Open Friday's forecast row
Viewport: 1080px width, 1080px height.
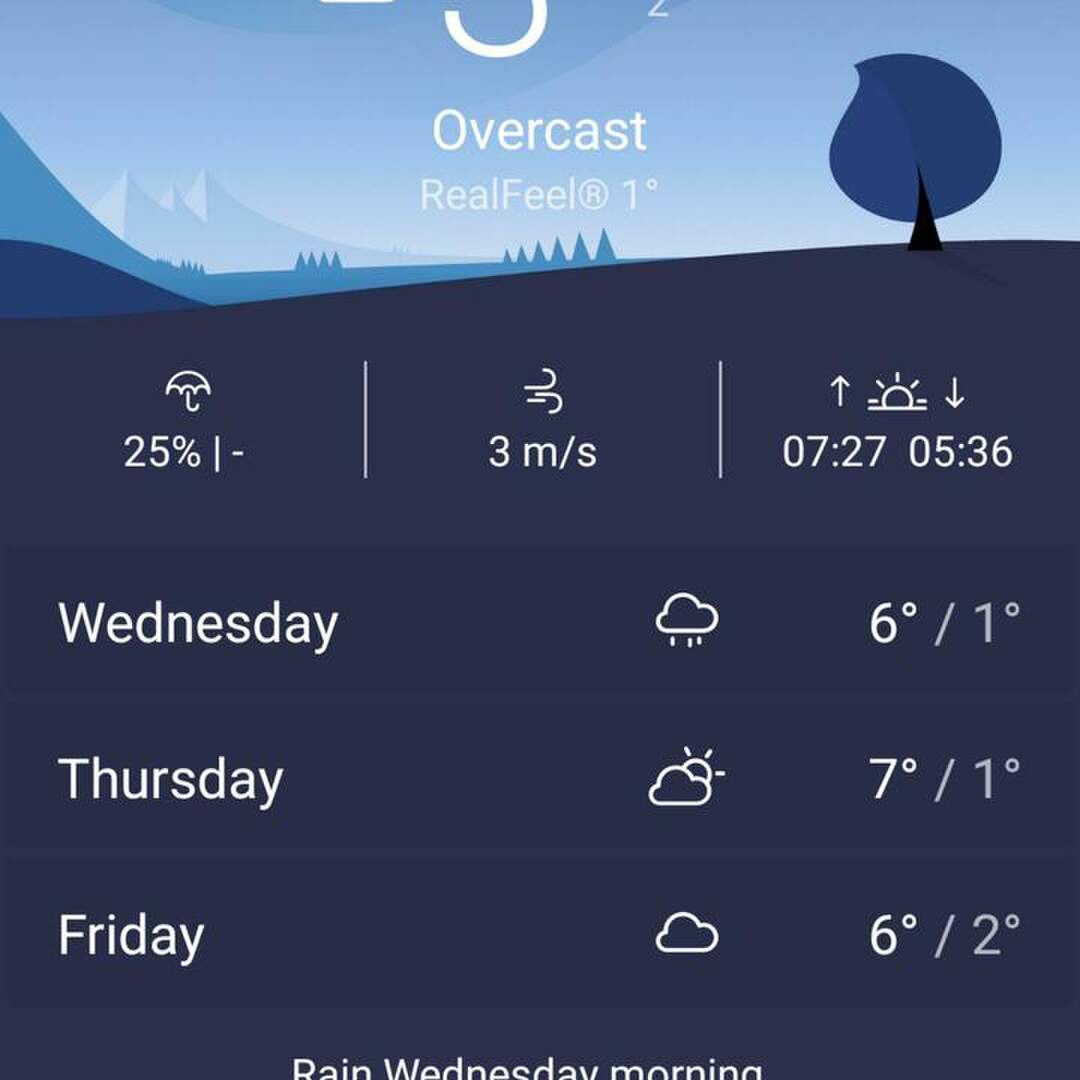(540, 935)
